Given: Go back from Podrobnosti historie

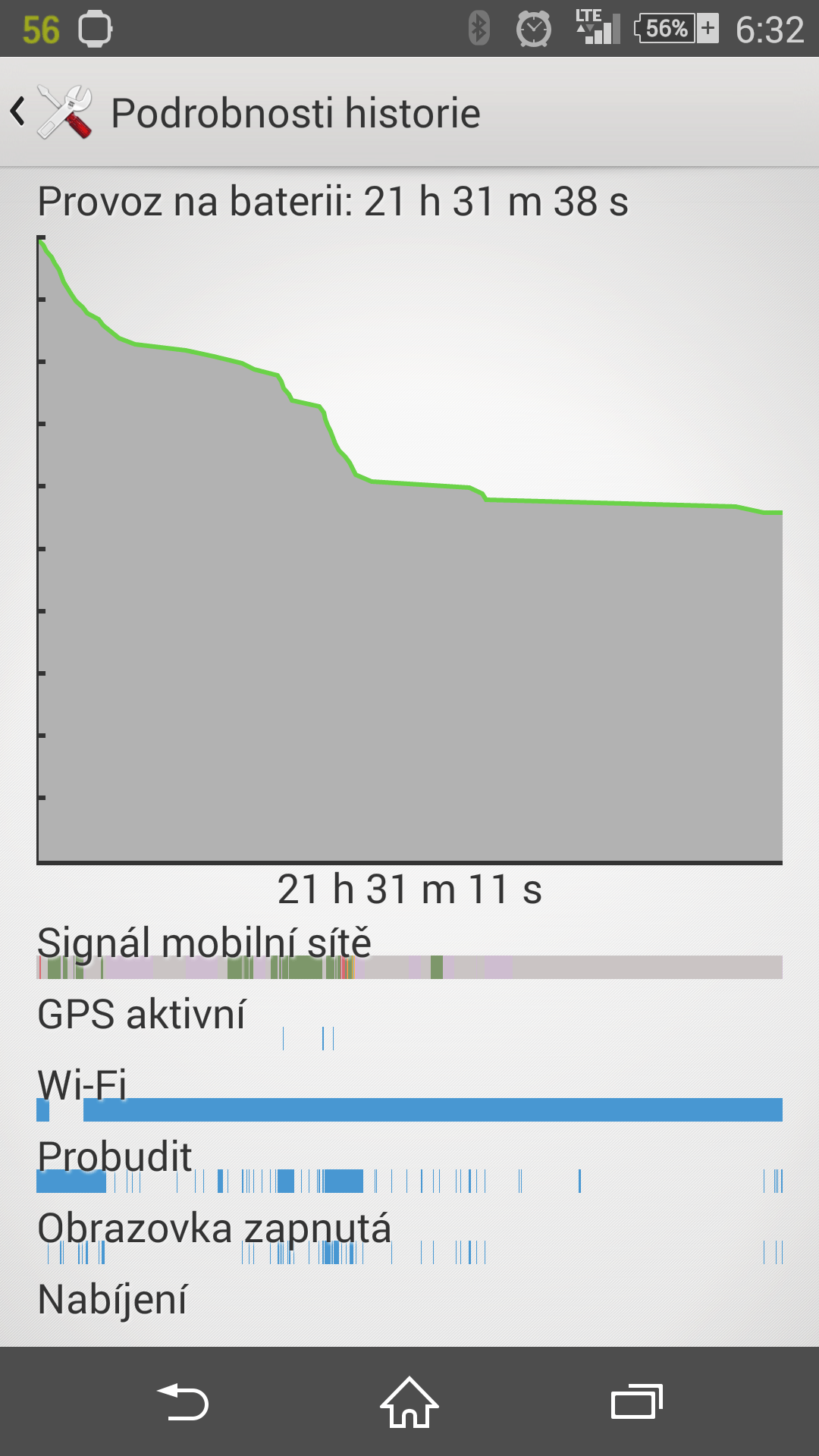Looking at the screenshot, I should [x=52, y=112].
